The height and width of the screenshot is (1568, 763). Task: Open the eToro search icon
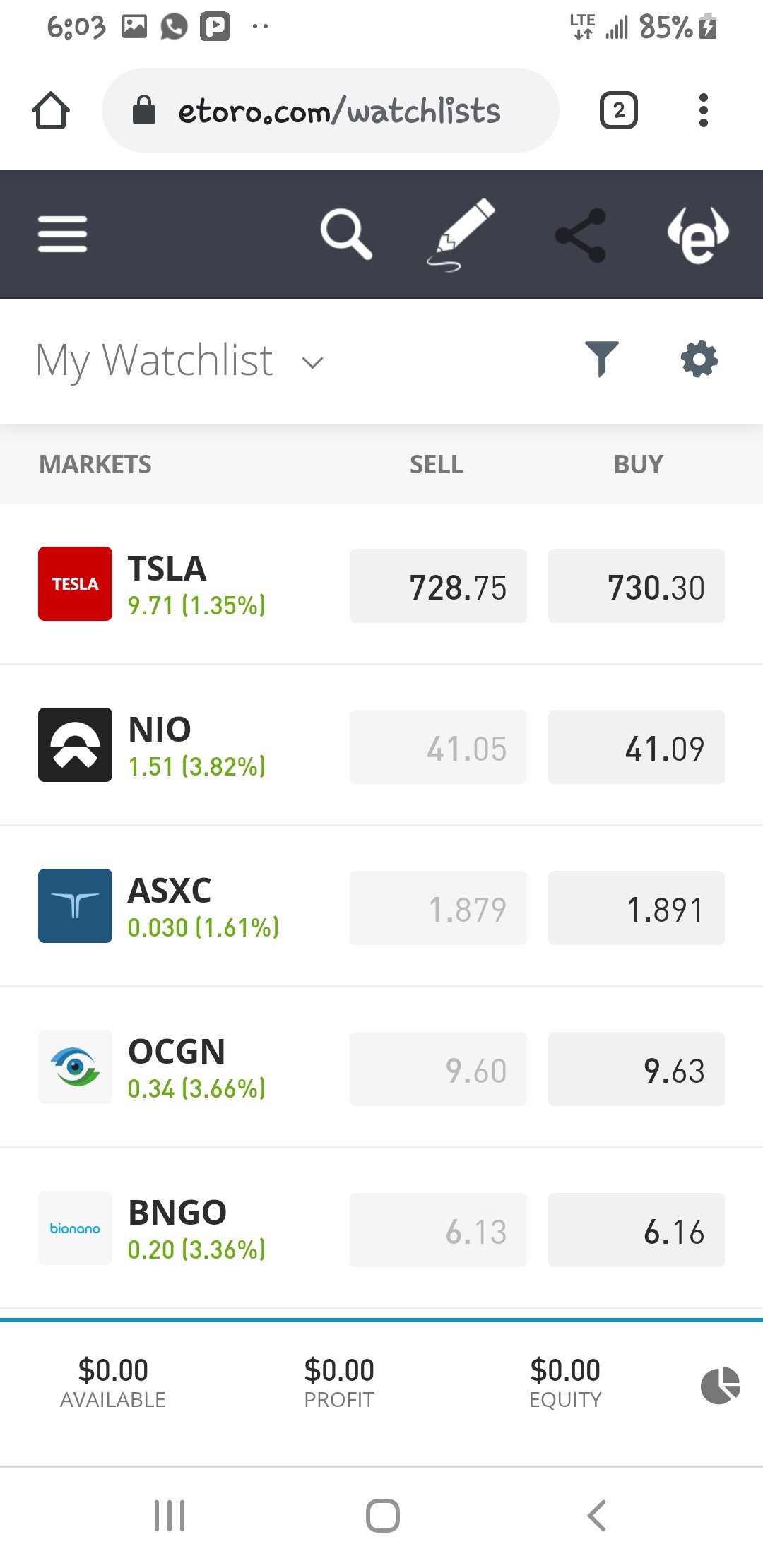point(346,234)
